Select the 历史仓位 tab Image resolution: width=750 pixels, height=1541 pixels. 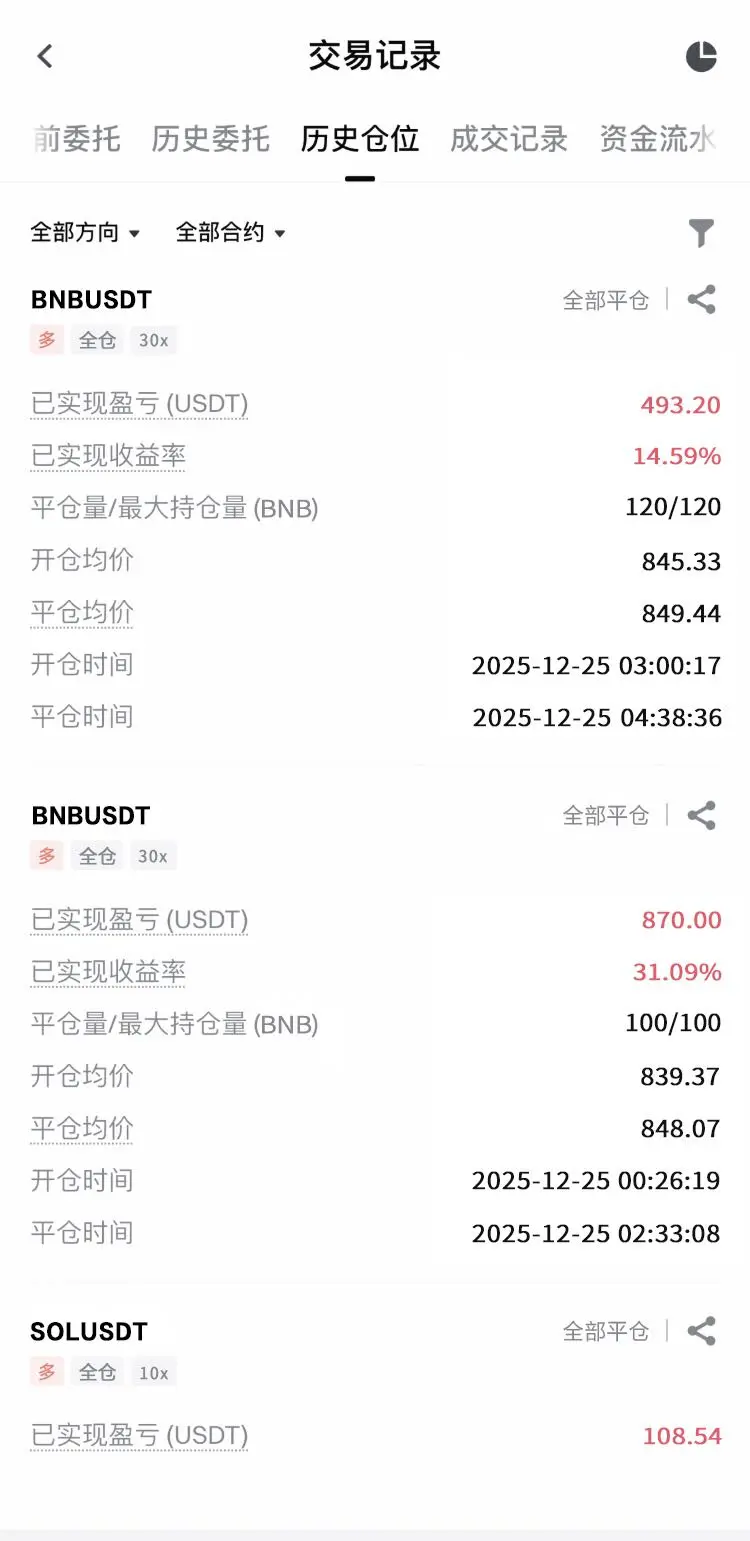359,139
